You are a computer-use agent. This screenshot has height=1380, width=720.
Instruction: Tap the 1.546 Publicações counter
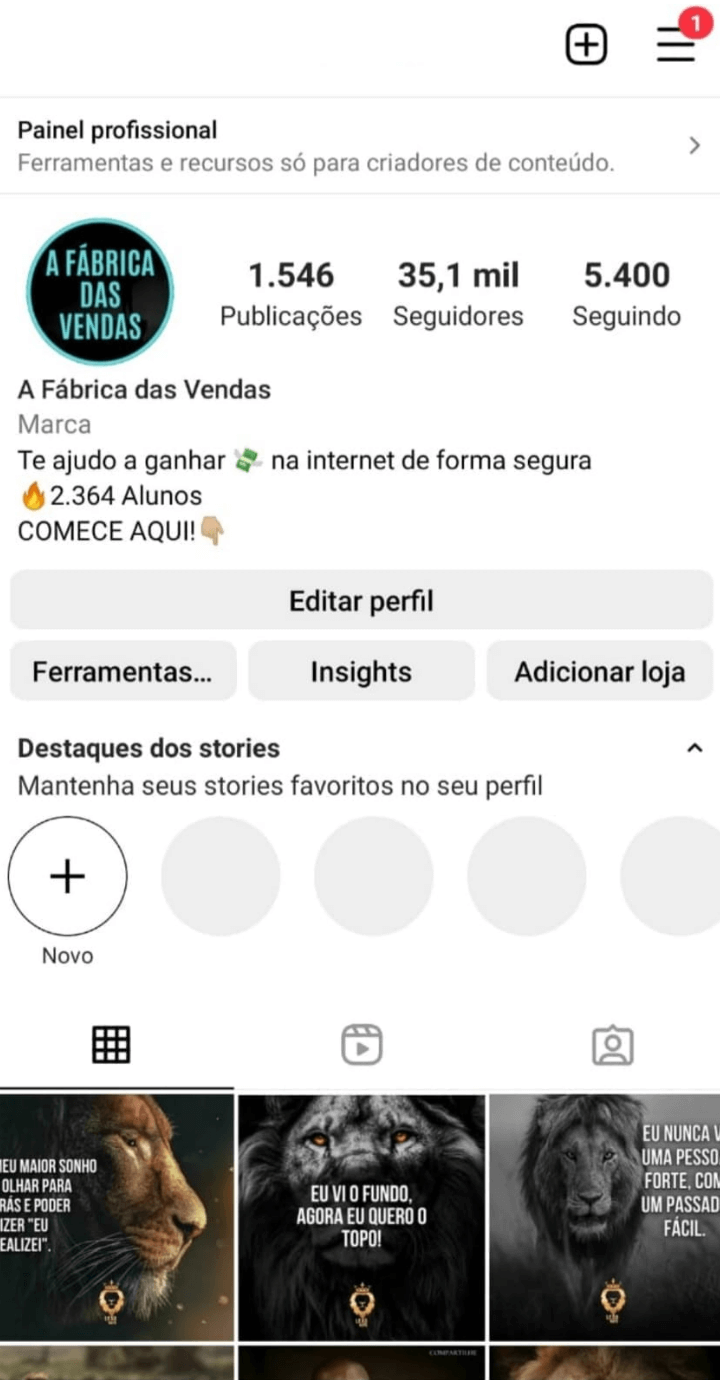291,292
